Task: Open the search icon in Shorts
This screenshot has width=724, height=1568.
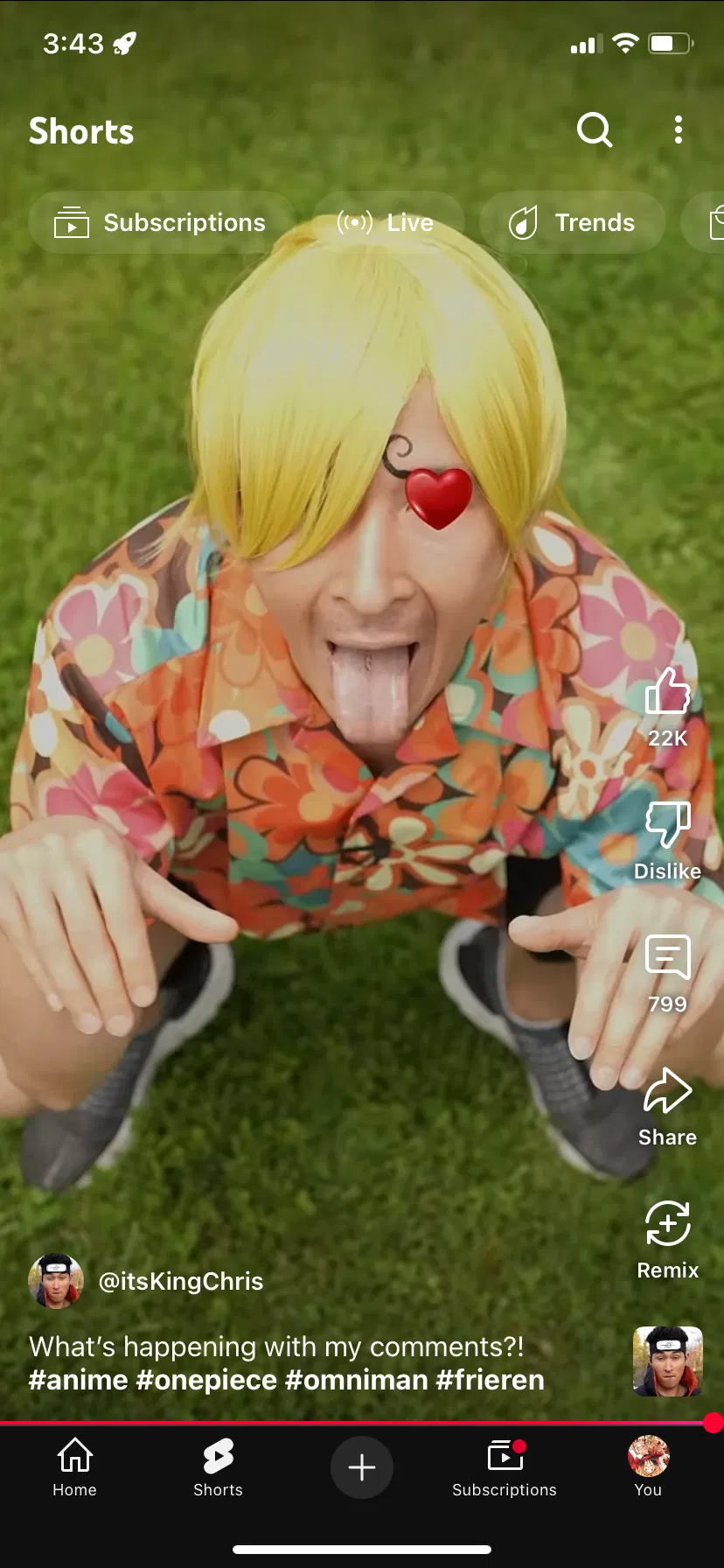Action: (595, 130)
